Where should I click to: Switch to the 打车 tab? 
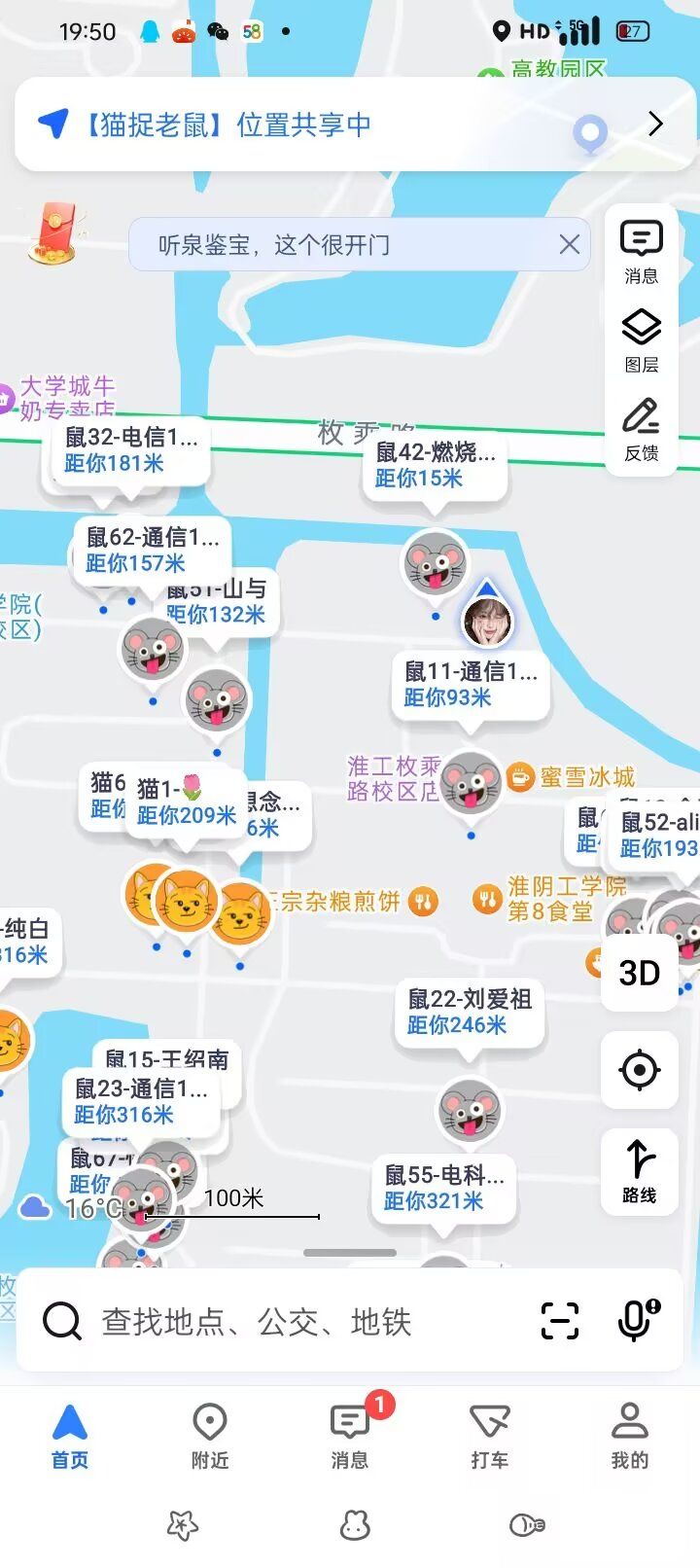489,1435
